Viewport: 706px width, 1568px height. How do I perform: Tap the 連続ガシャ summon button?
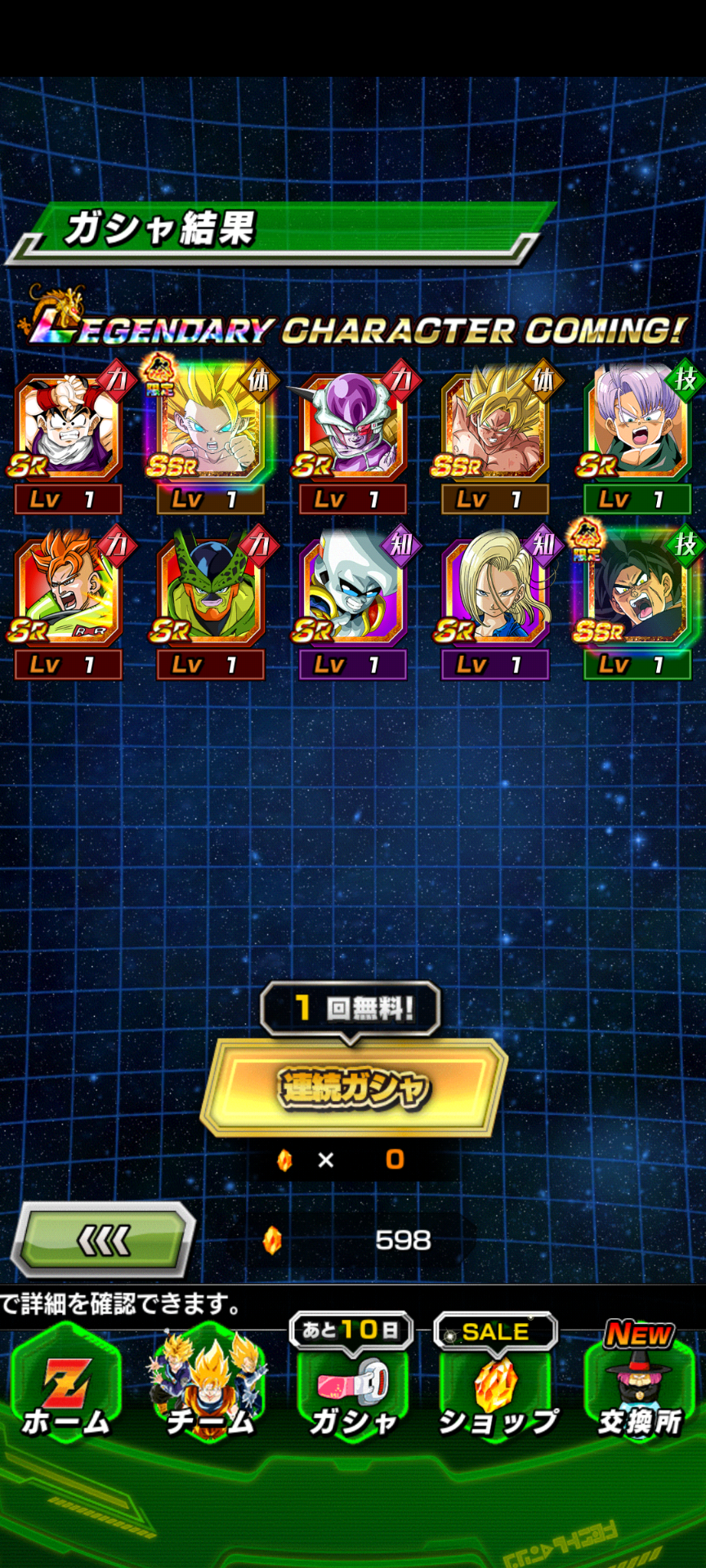(x=353, y=1087)
